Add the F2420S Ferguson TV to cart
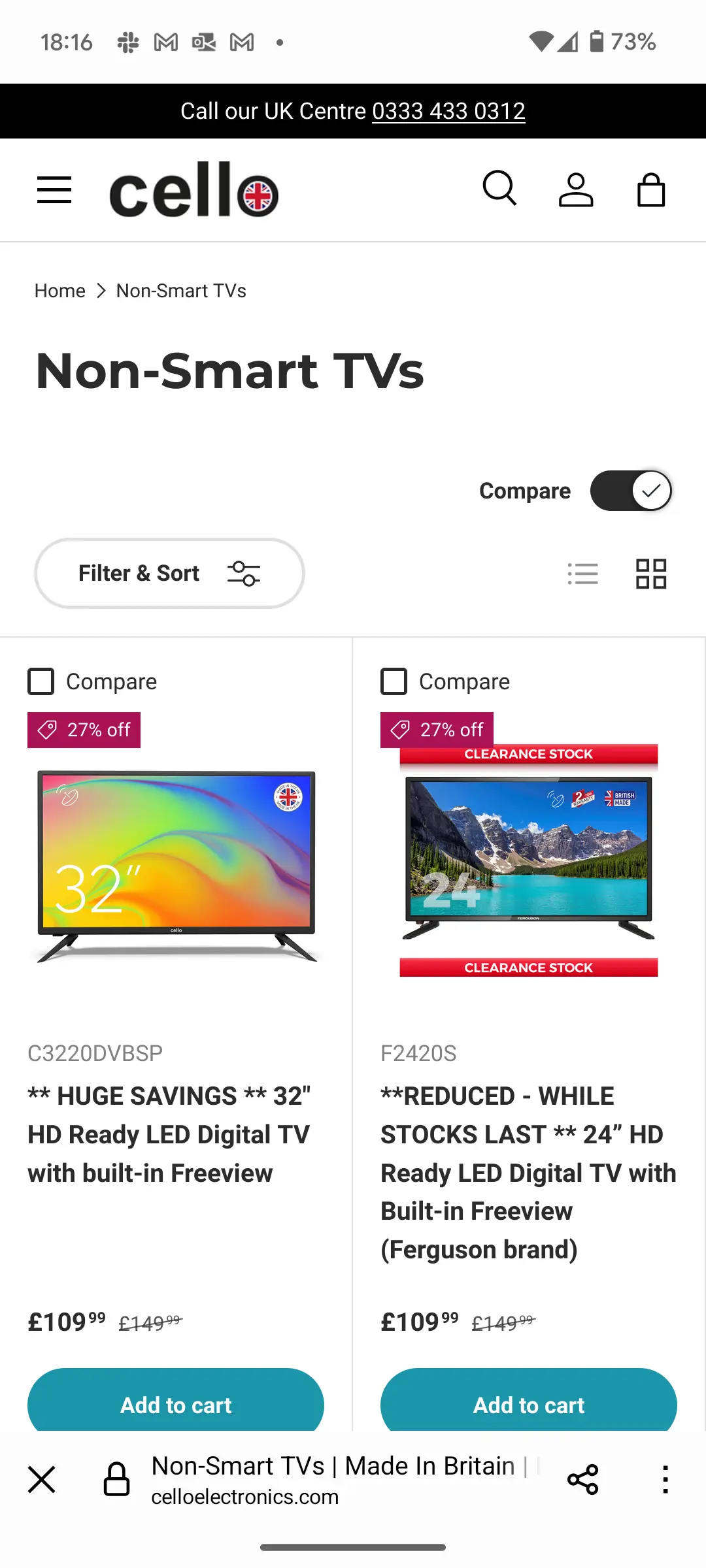 [528, 1403]
